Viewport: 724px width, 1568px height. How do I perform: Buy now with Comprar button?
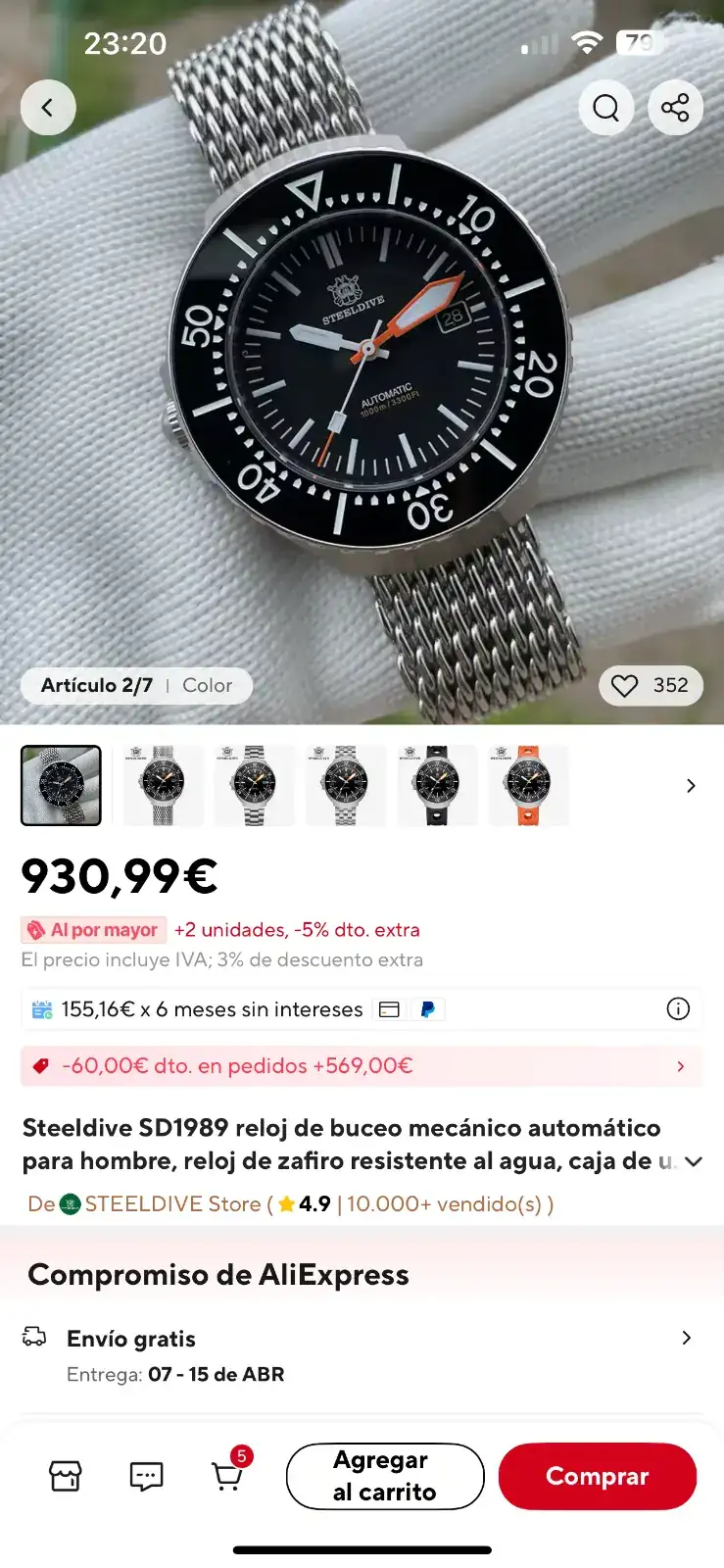pyautogui.click(x=597, y=1476)
